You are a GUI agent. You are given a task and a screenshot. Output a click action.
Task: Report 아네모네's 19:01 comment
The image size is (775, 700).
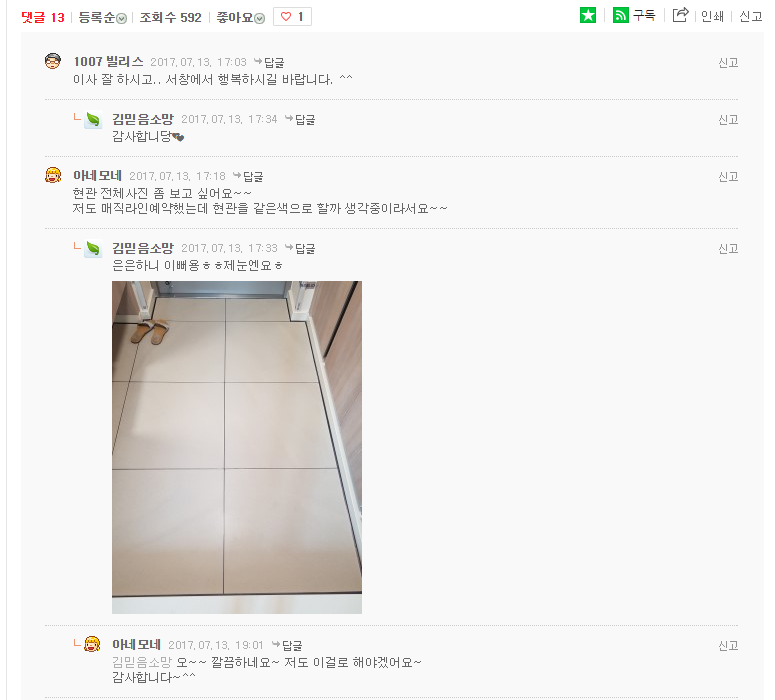(728, 645)
